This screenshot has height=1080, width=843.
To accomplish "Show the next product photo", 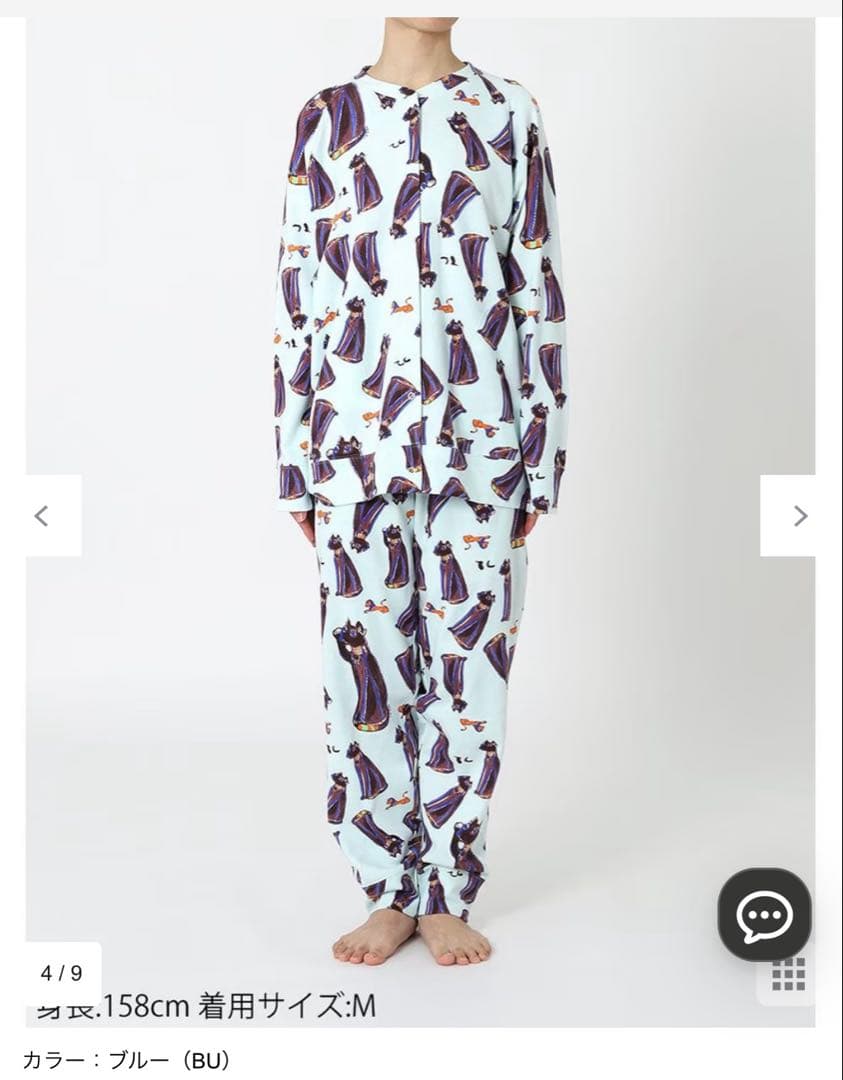I will point(800,516).
